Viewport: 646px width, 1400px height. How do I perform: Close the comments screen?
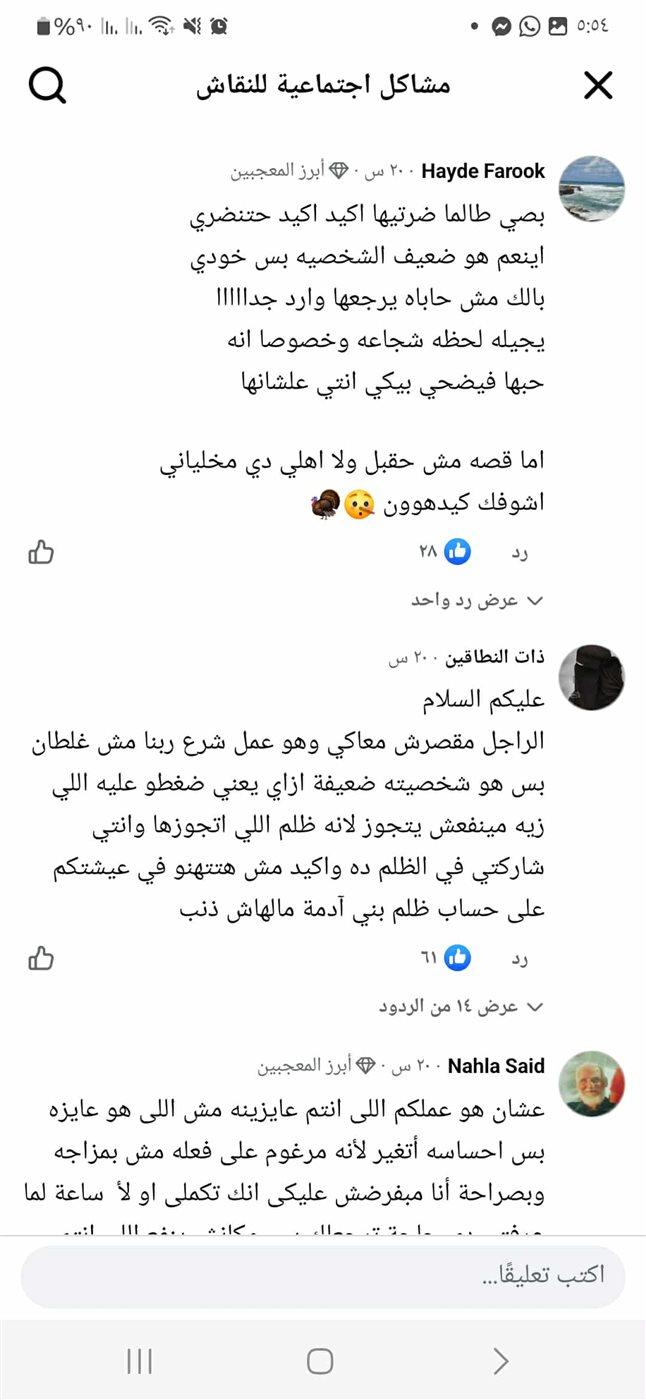click(597, 87)
